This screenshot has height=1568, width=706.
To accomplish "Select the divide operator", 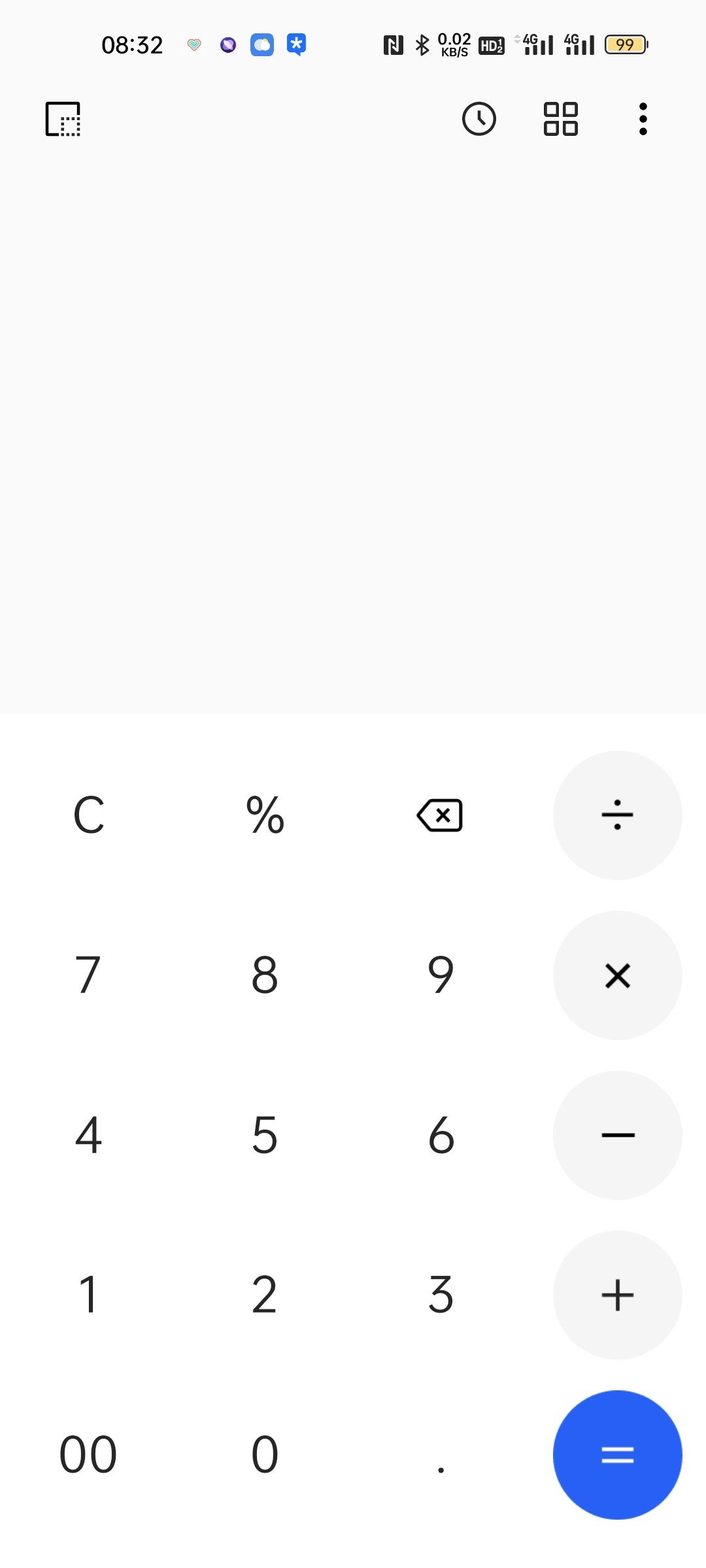I will click(x=618, y=815).
